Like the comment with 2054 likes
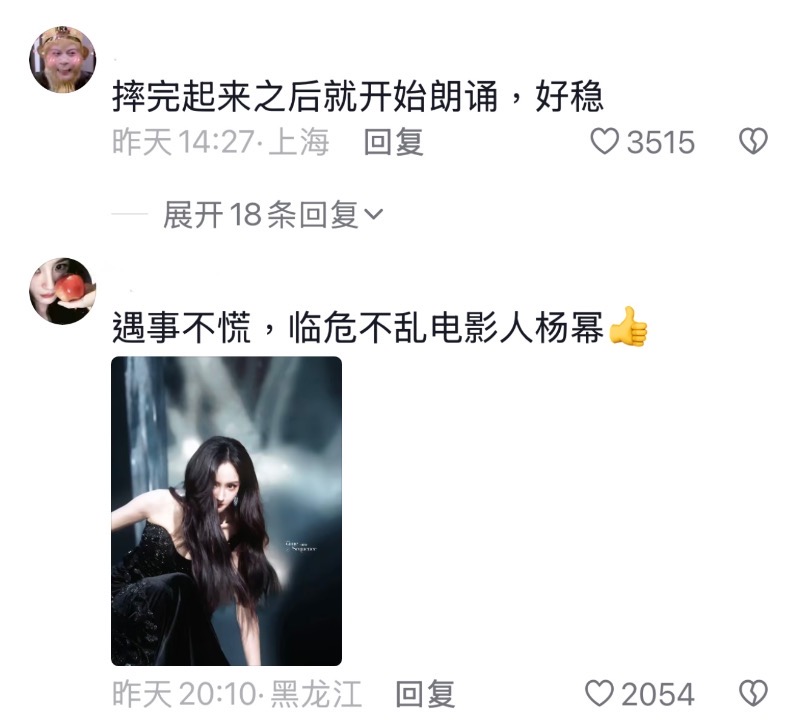The image size is (800, 725). pyautogui.click(x=599, y=694)
